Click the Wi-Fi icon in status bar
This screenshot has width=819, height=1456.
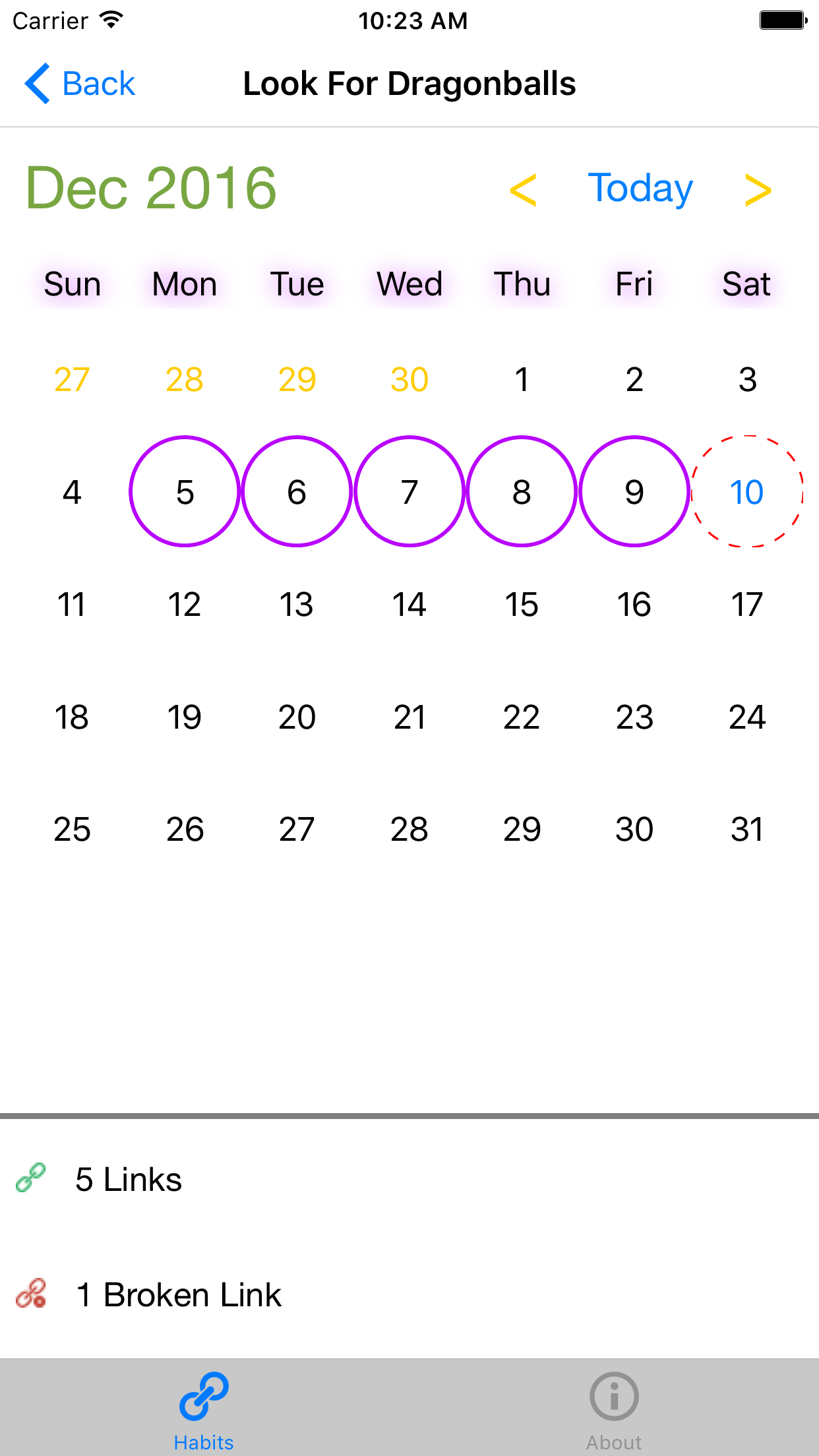pyautogui.click(x=110, y=19)
